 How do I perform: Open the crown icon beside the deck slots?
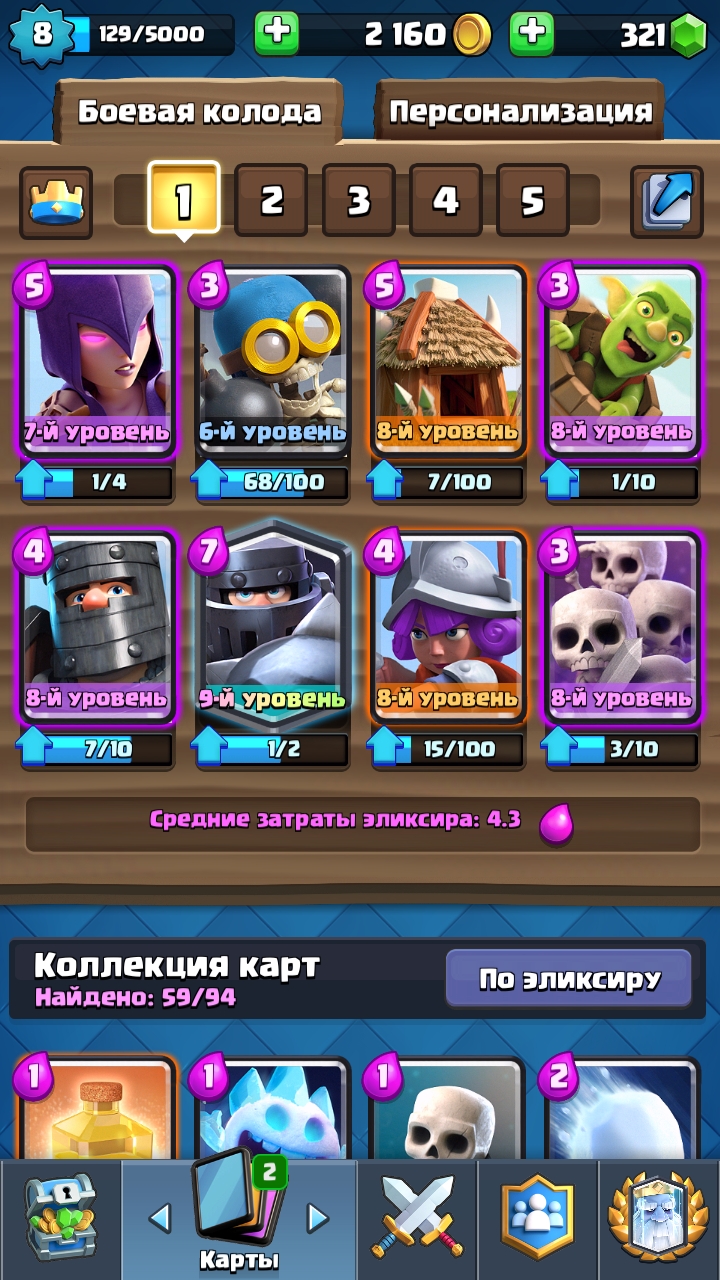(56, 202)
